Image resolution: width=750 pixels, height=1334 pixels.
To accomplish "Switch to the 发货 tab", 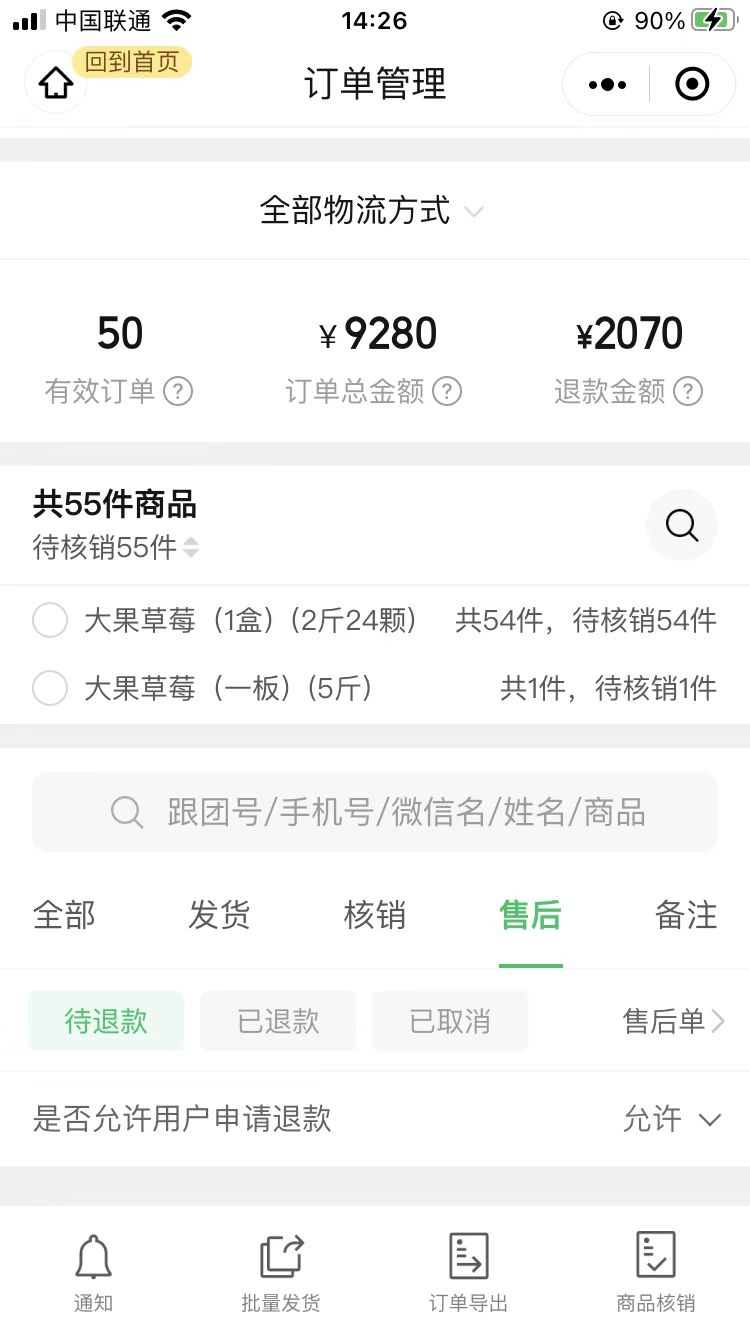I will pos(219,915).
